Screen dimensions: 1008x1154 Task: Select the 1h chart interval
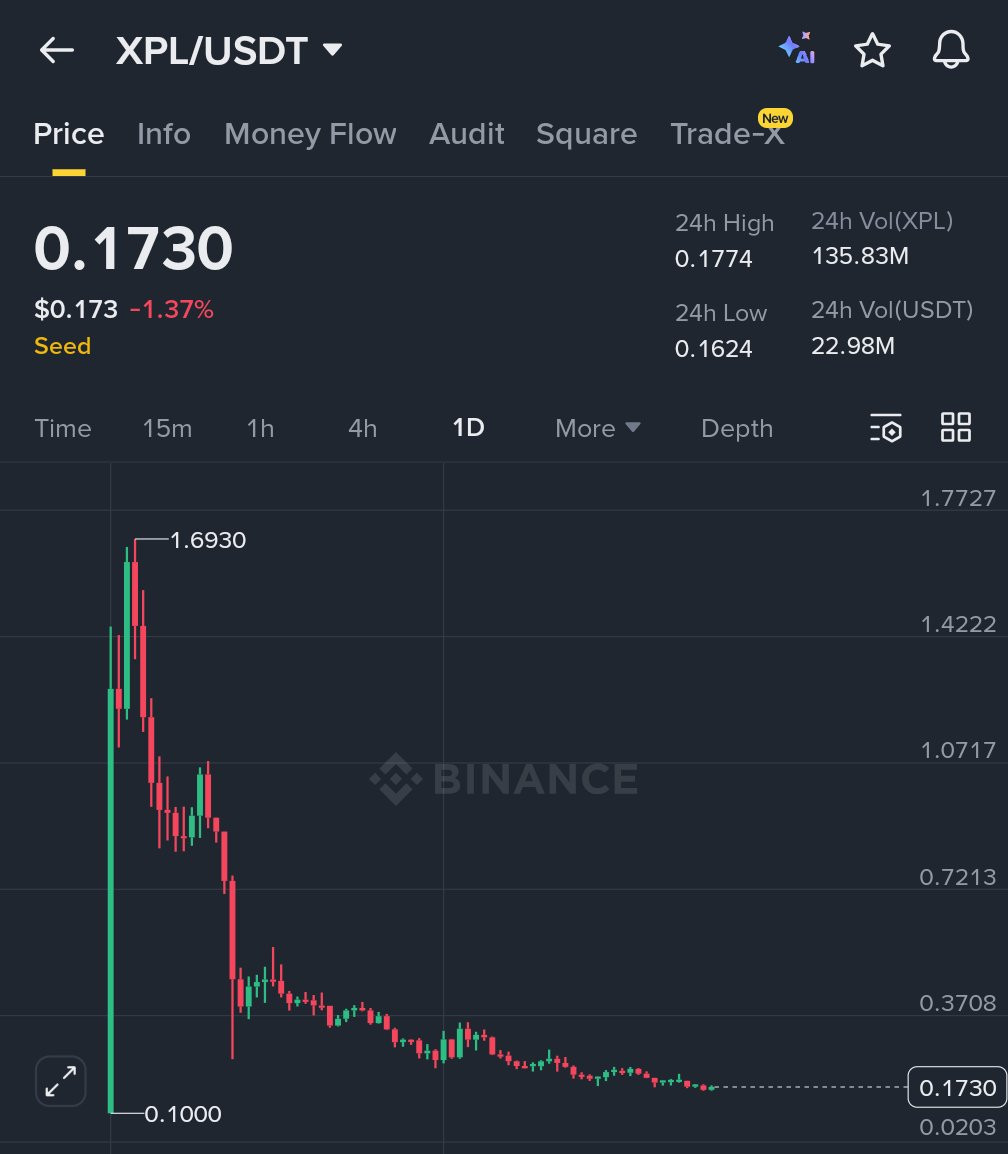click(260, 428)
